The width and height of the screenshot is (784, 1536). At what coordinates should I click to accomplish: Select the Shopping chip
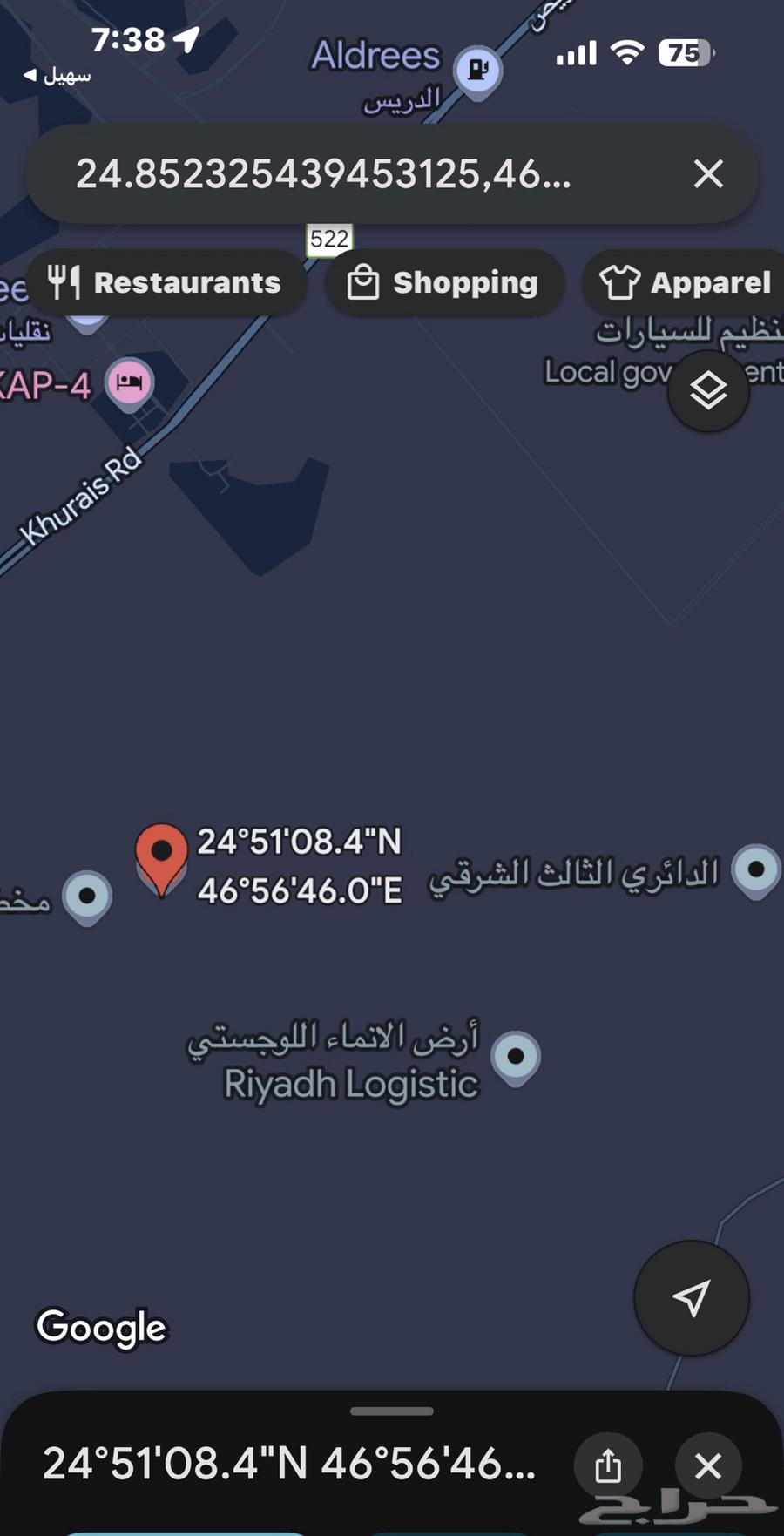tap(444, 283)
